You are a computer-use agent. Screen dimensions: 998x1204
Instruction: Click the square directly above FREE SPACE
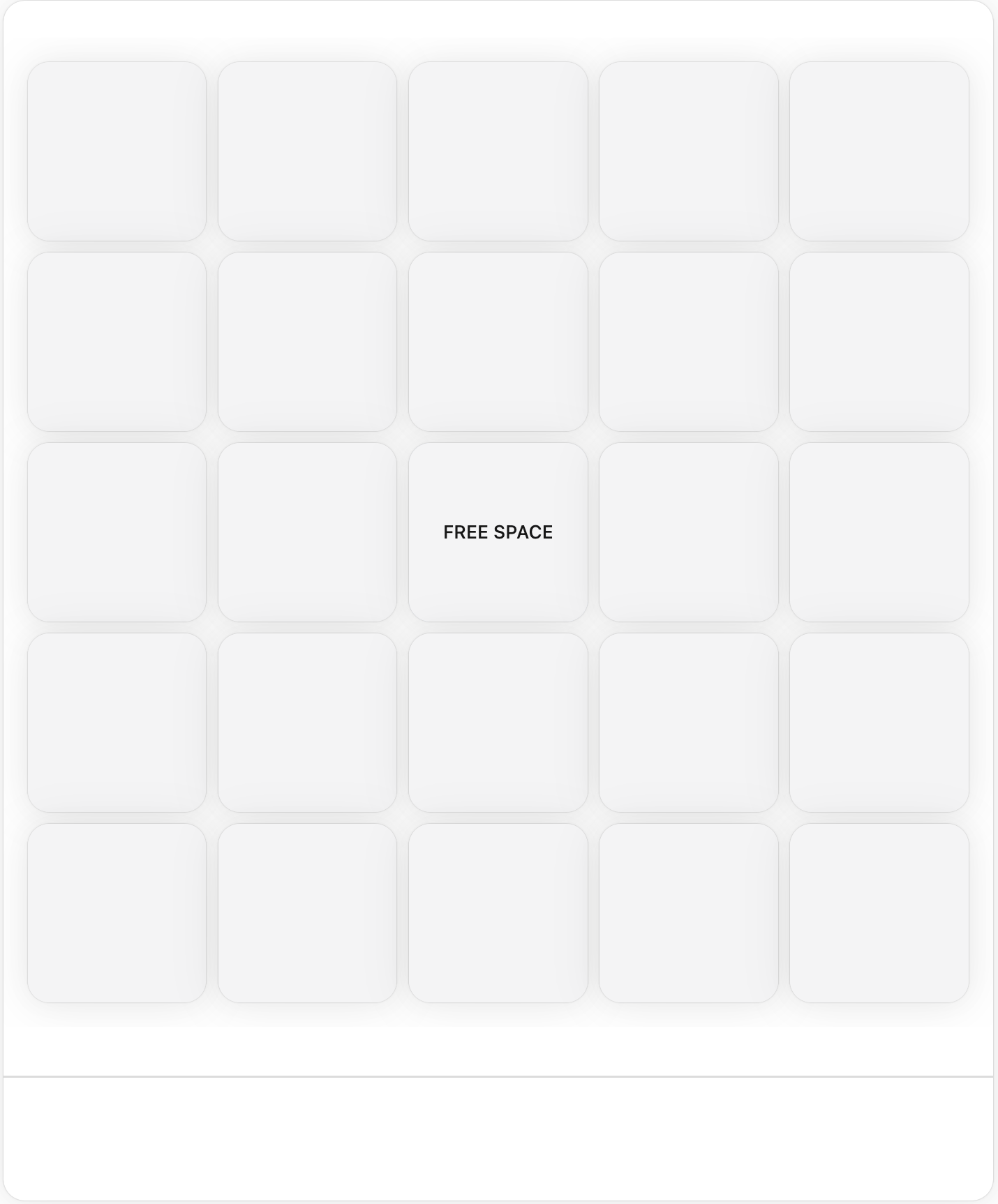498,340
